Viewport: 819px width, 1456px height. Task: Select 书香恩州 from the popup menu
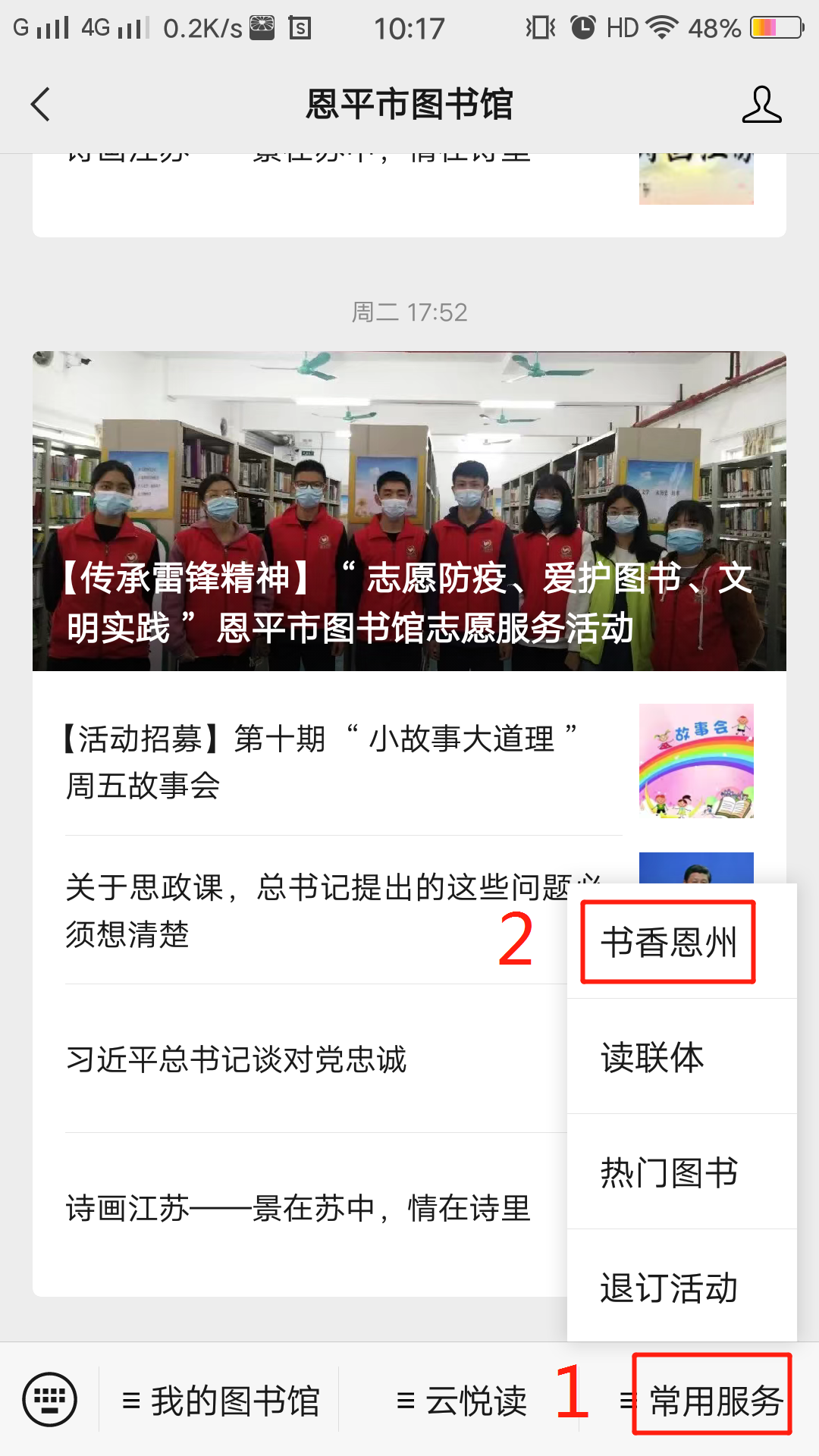click(668, 943)
